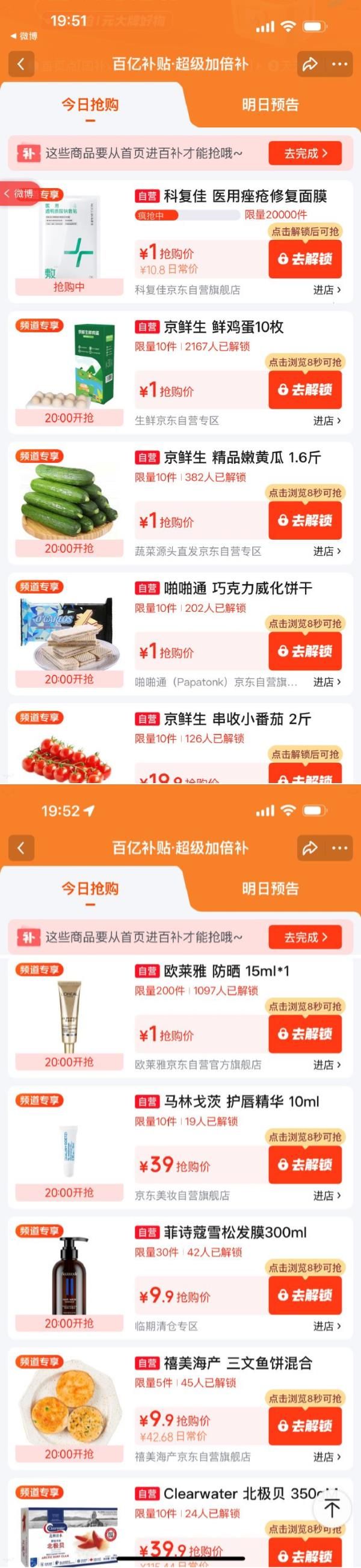
Task: Unlock the 禧美海产 三文鱼饼混合 deal
Action: coord(305,1426)
